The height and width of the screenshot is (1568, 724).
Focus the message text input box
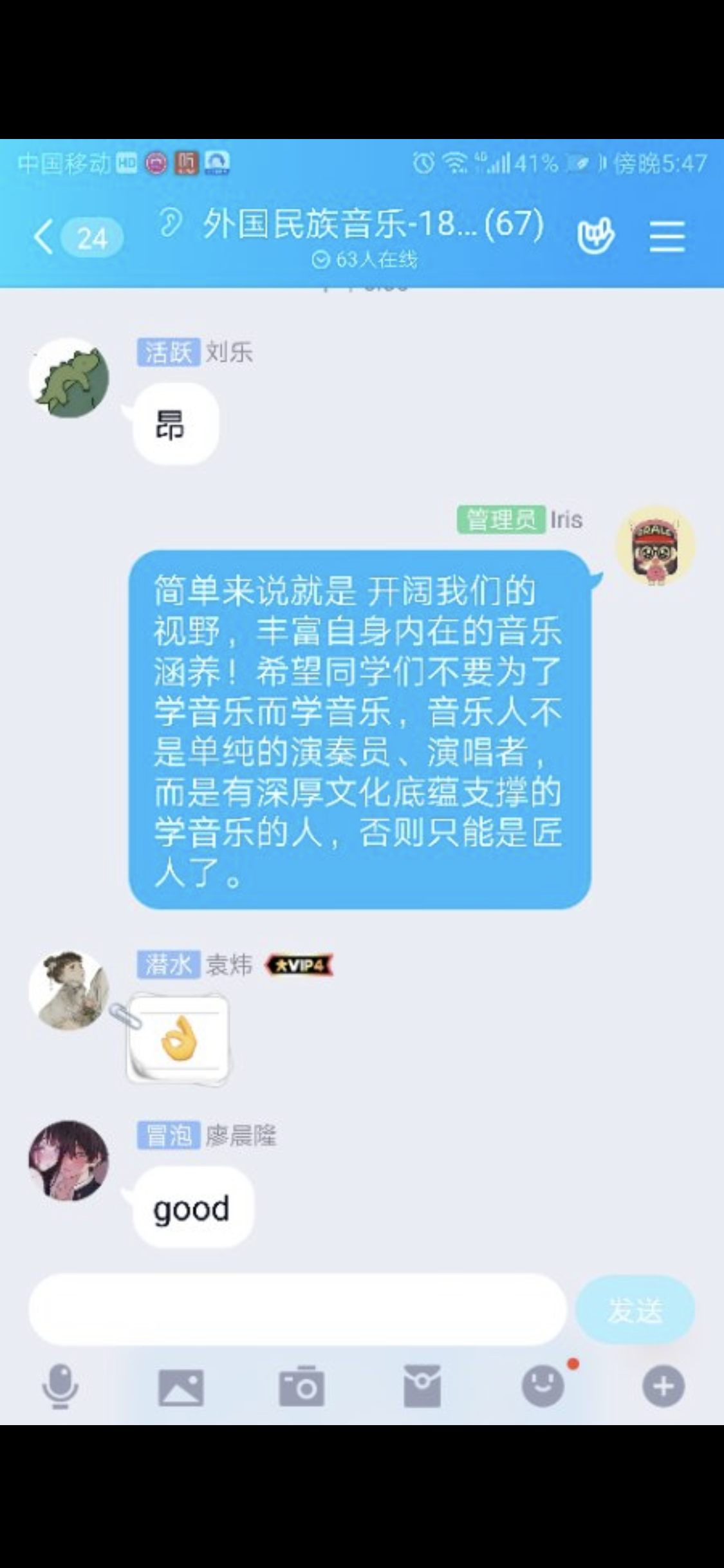click(297, 1310)
